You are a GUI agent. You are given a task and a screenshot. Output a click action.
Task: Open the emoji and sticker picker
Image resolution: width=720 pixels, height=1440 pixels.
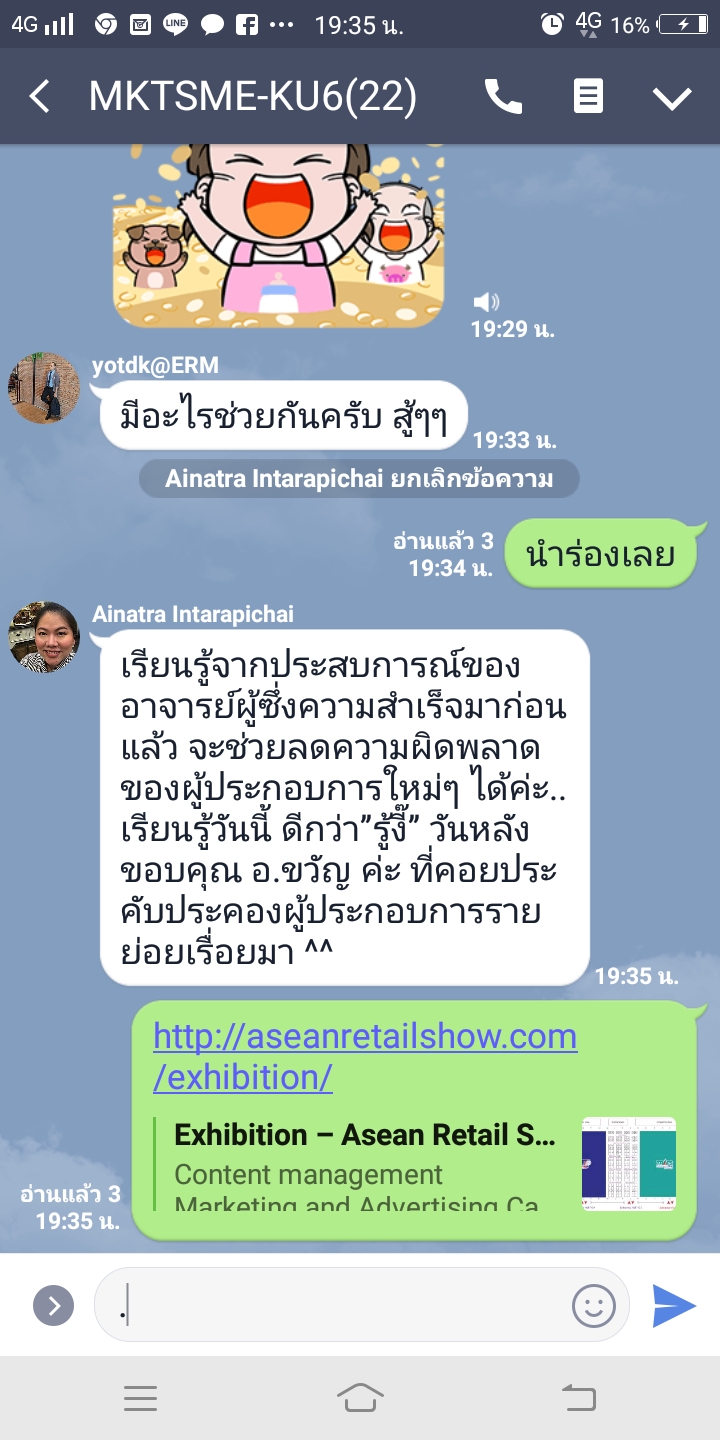point(593,1305)
